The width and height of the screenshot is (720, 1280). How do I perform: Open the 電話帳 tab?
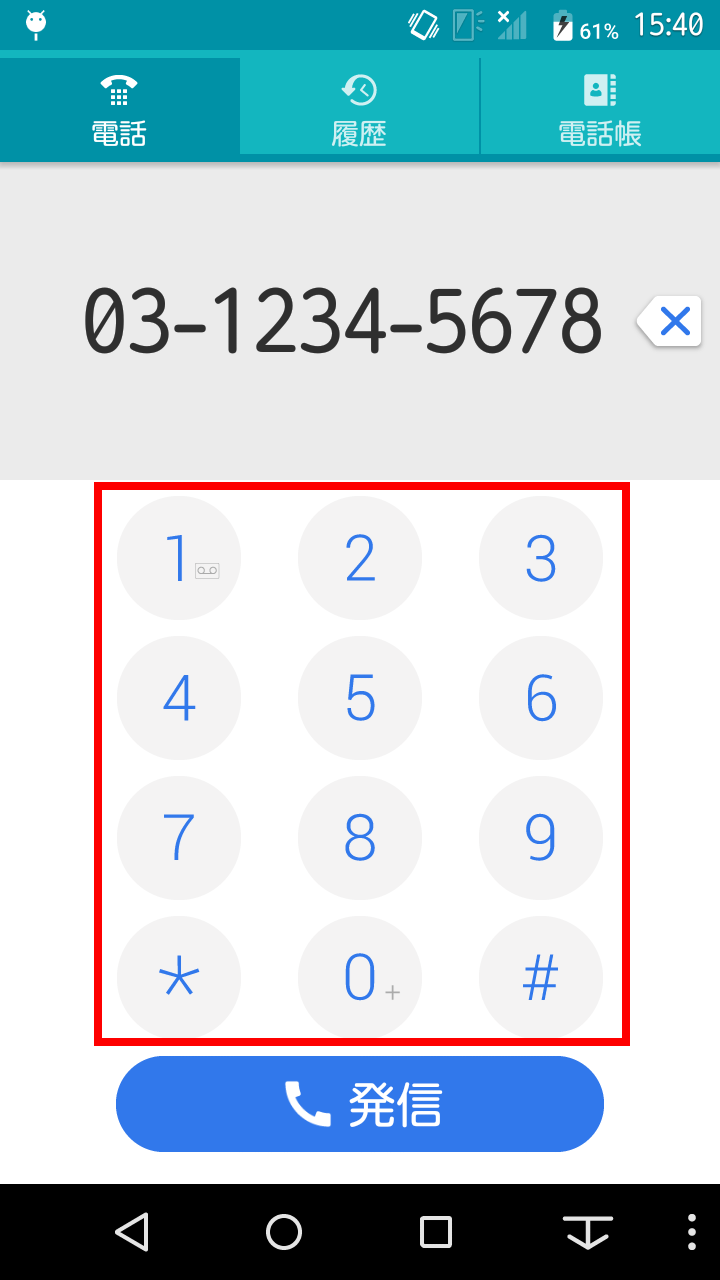600,110
